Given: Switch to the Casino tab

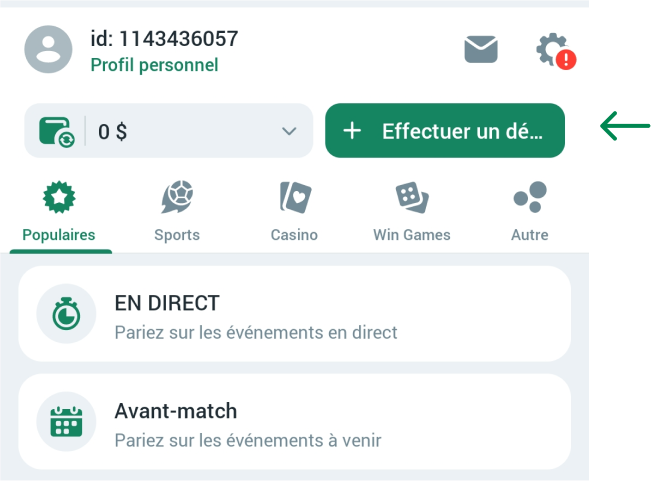Looking at the screenshot, I should 294,212.
